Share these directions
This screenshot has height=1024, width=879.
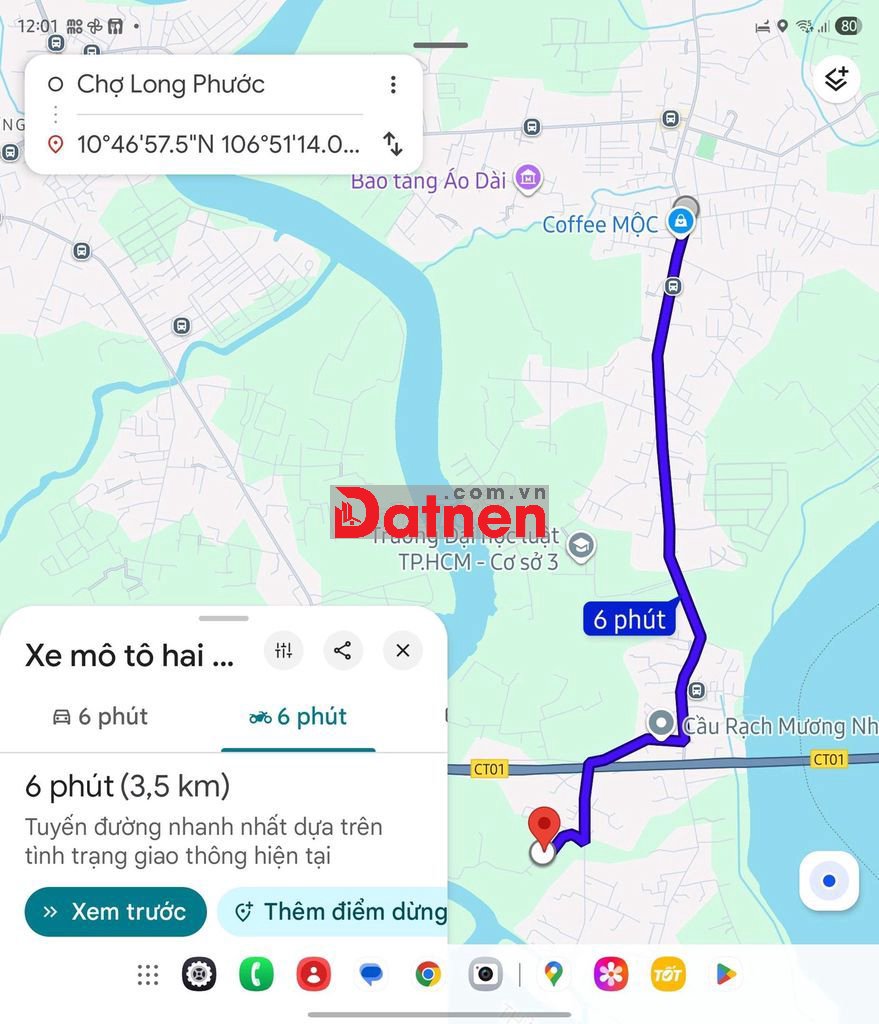pos(343,651)
